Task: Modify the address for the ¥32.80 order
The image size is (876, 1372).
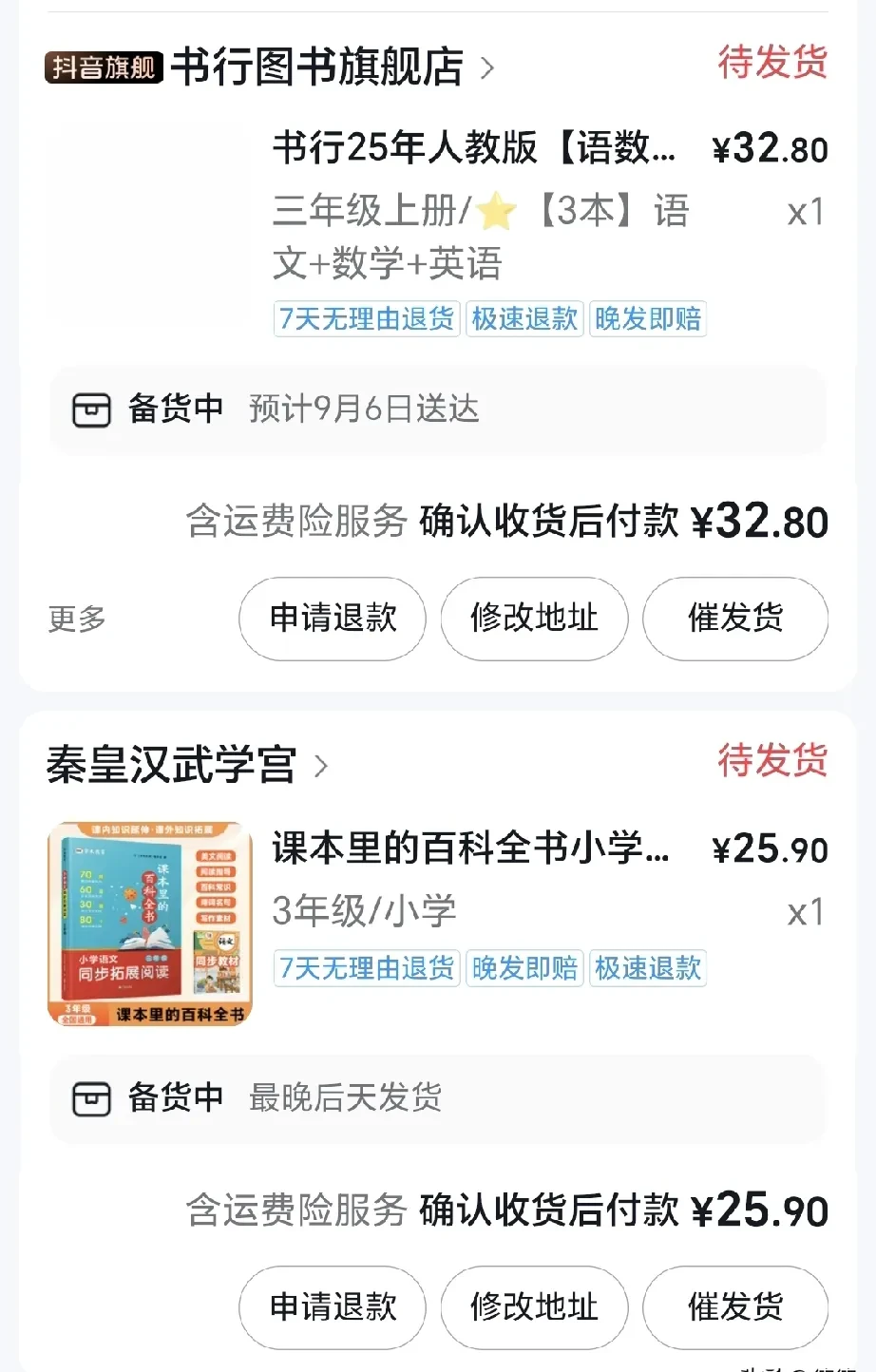Action: pyautogui.click(x=534, y=619)
